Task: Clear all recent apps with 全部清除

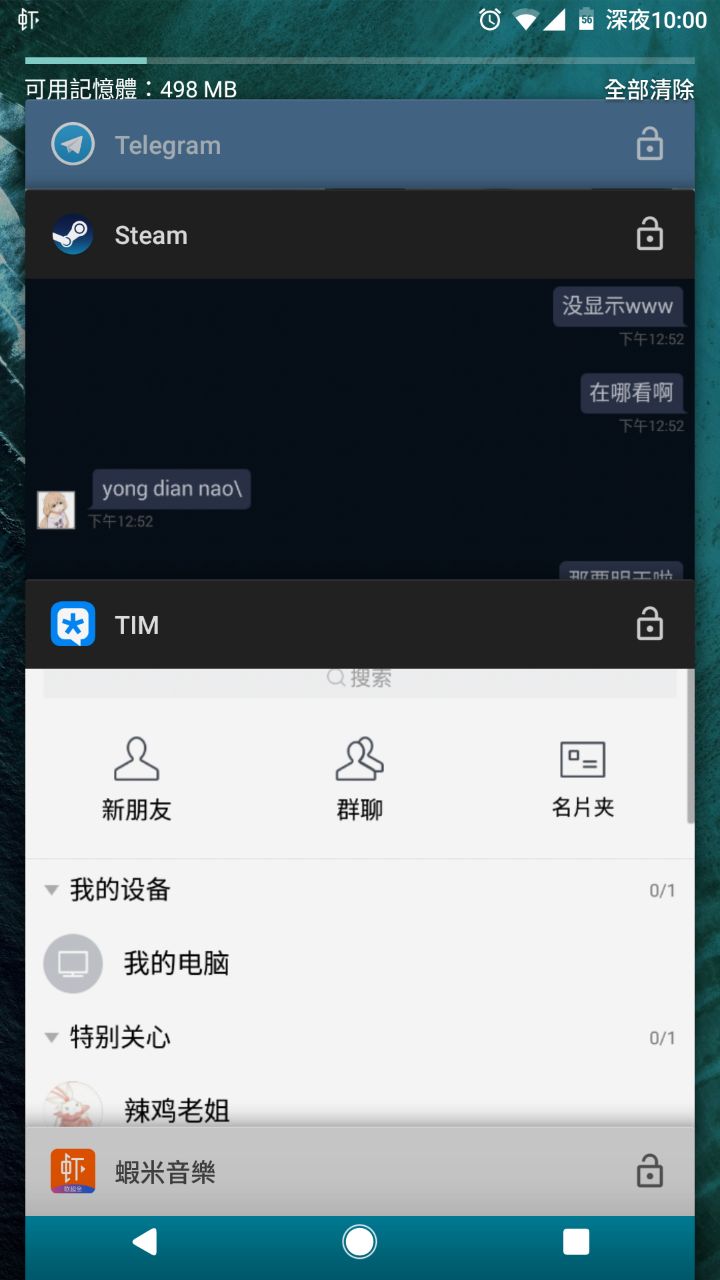Action: [x=649, y=89]
